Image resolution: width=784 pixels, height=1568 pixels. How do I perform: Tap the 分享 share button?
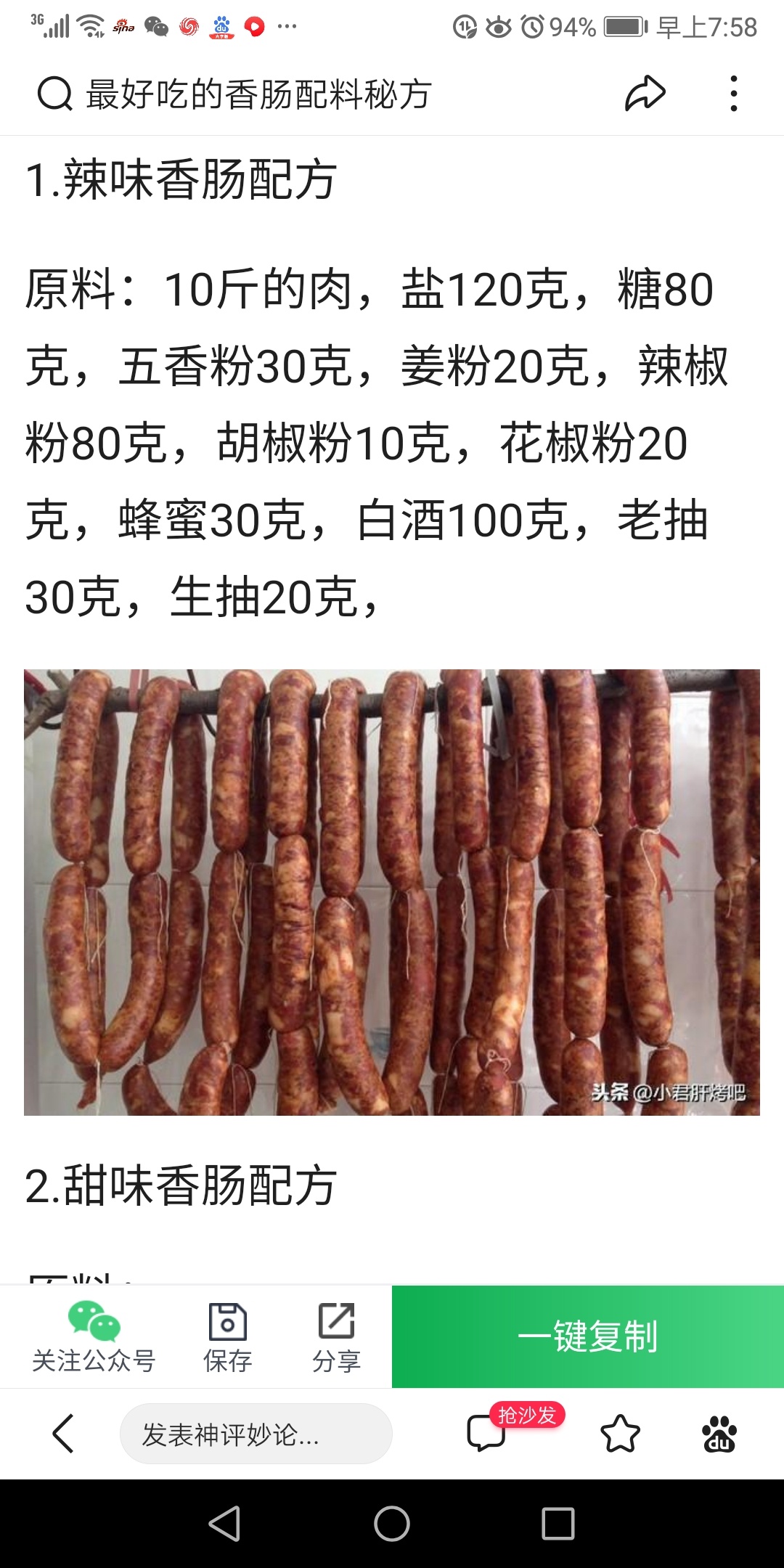(336, 1337)
